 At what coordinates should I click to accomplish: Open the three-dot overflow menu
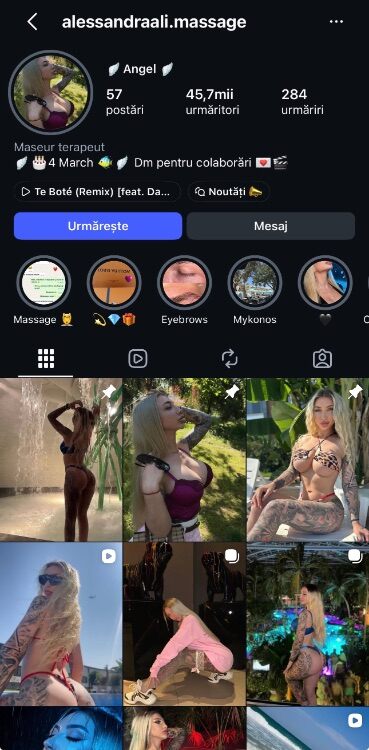336,22
